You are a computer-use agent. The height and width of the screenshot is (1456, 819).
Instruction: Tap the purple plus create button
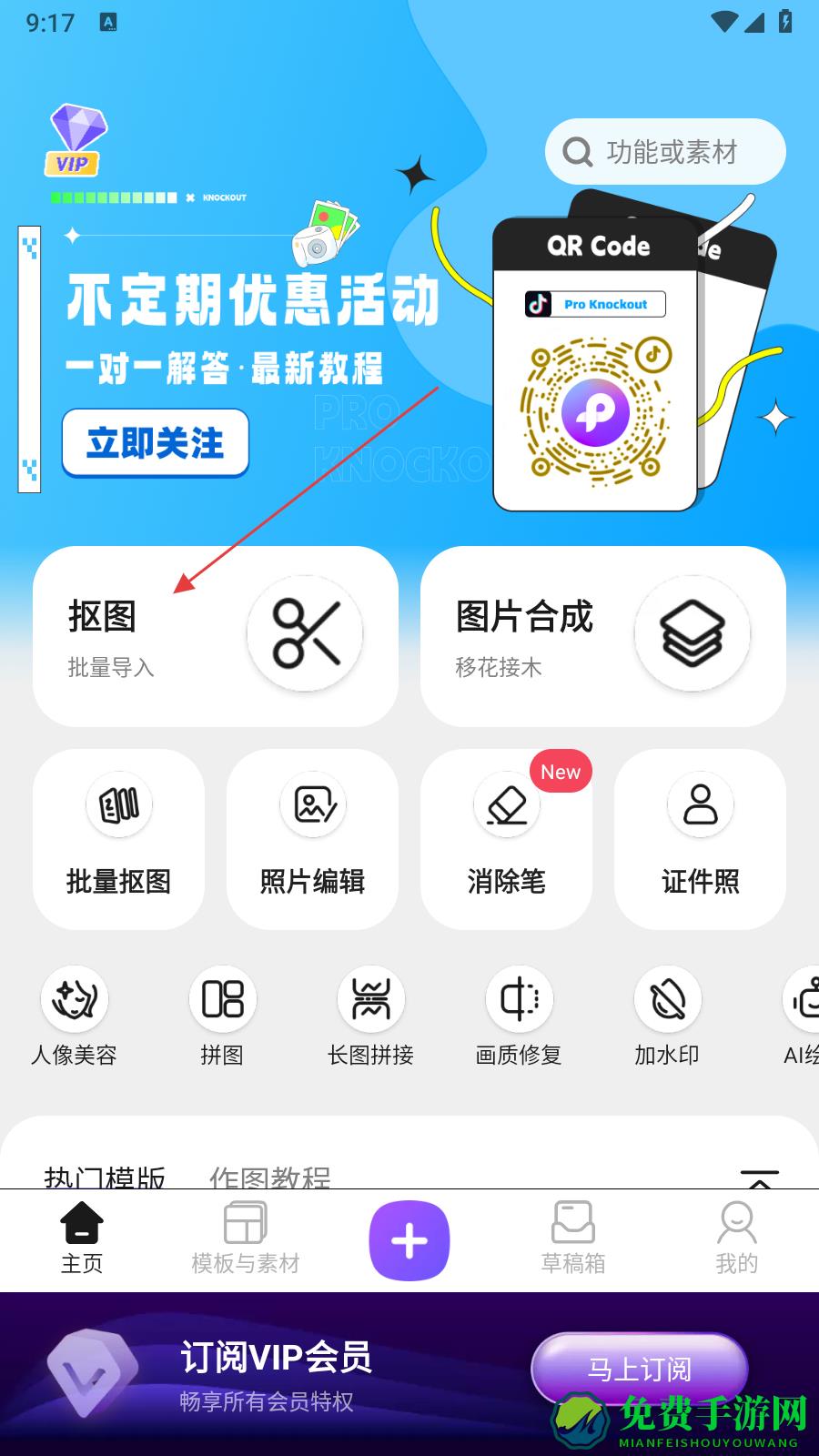point(409,1240)
